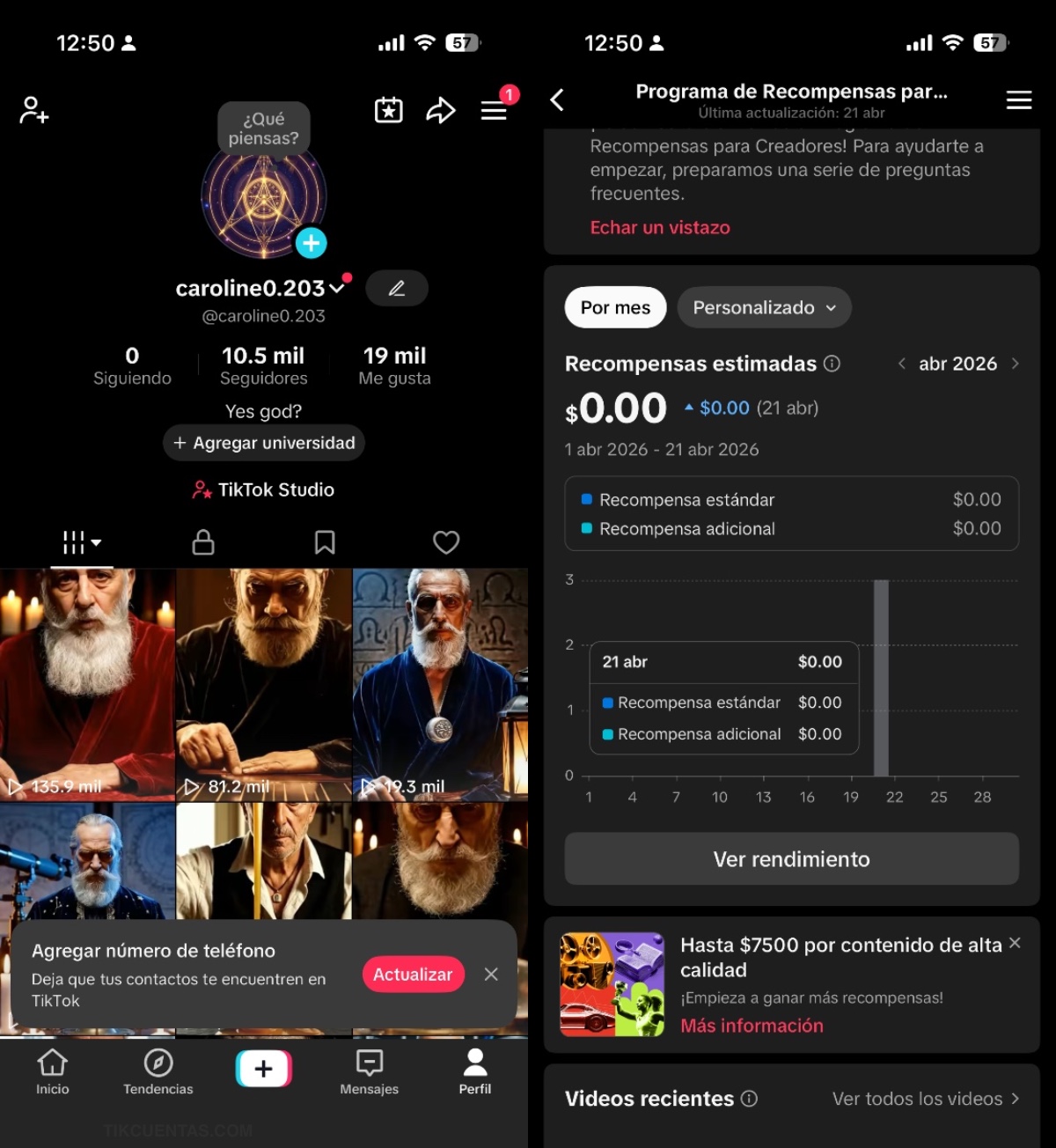The image size is (1056, 1148).
Task: Tap Agregar universidad
Action: coord(264,443)
